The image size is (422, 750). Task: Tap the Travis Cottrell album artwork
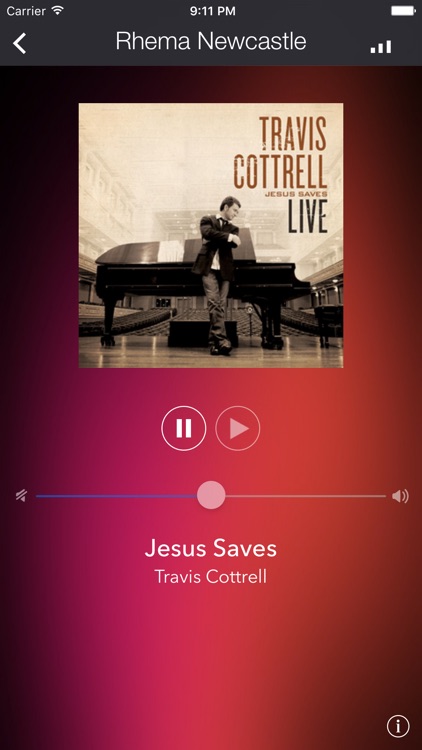[x=211, y=235]
